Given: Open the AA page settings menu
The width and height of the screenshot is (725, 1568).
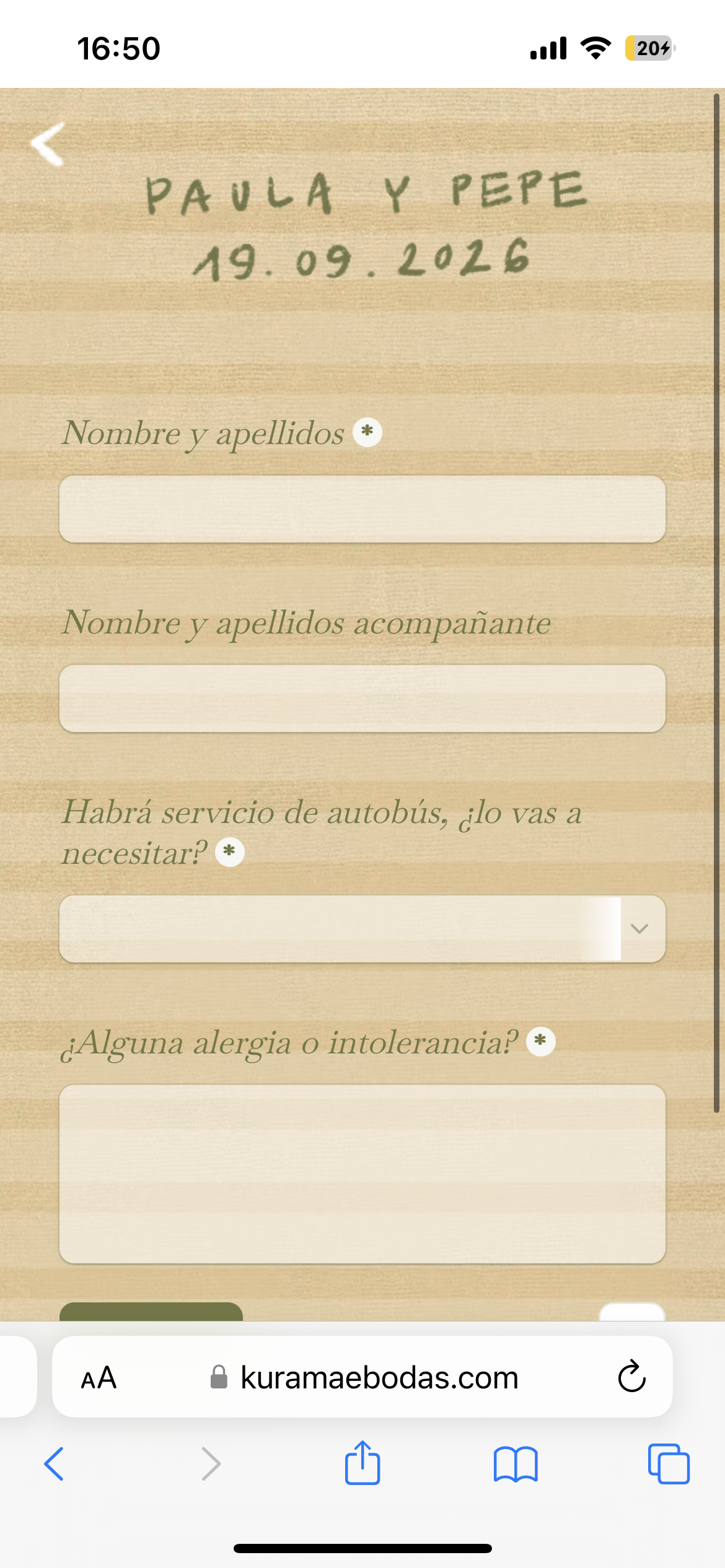Looking at the screenshot, I should click(99, 1377).
